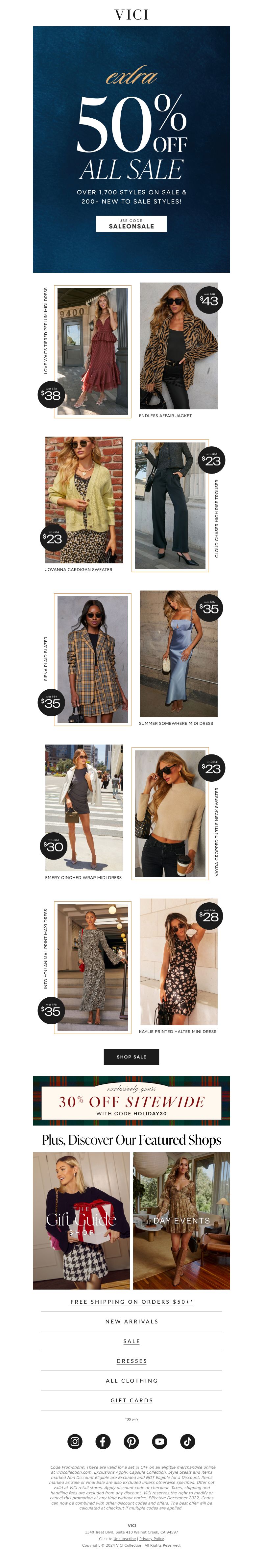Tap the Unsubscribe link
The width and height of the screenshot is (263, 1568).
pyautogui.click(x=124, y=1539)
